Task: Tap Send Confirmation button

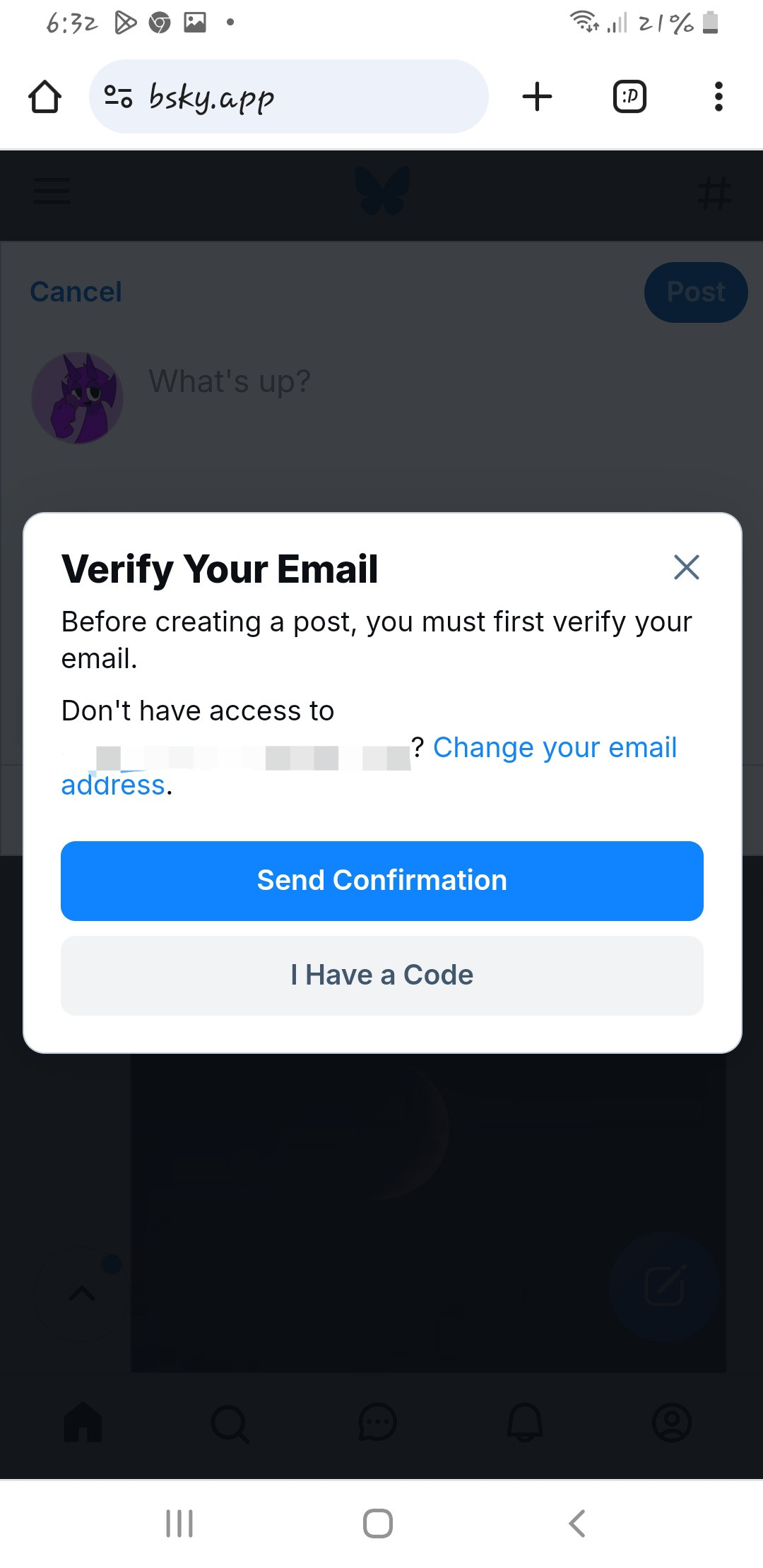Action: click(x=382, y=881)
